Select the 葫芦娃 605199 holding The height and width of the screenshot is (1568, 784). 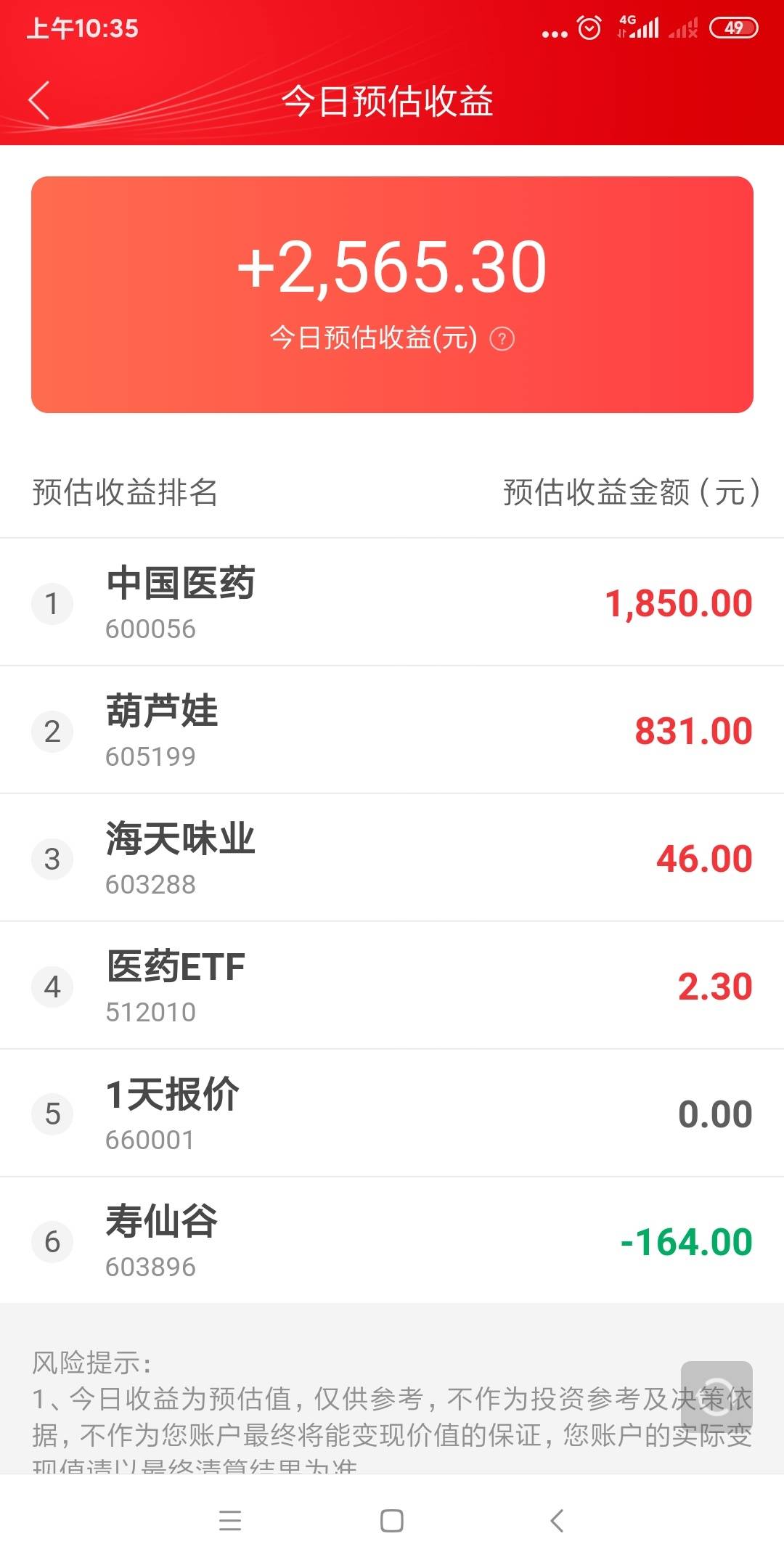click(392, 730)
